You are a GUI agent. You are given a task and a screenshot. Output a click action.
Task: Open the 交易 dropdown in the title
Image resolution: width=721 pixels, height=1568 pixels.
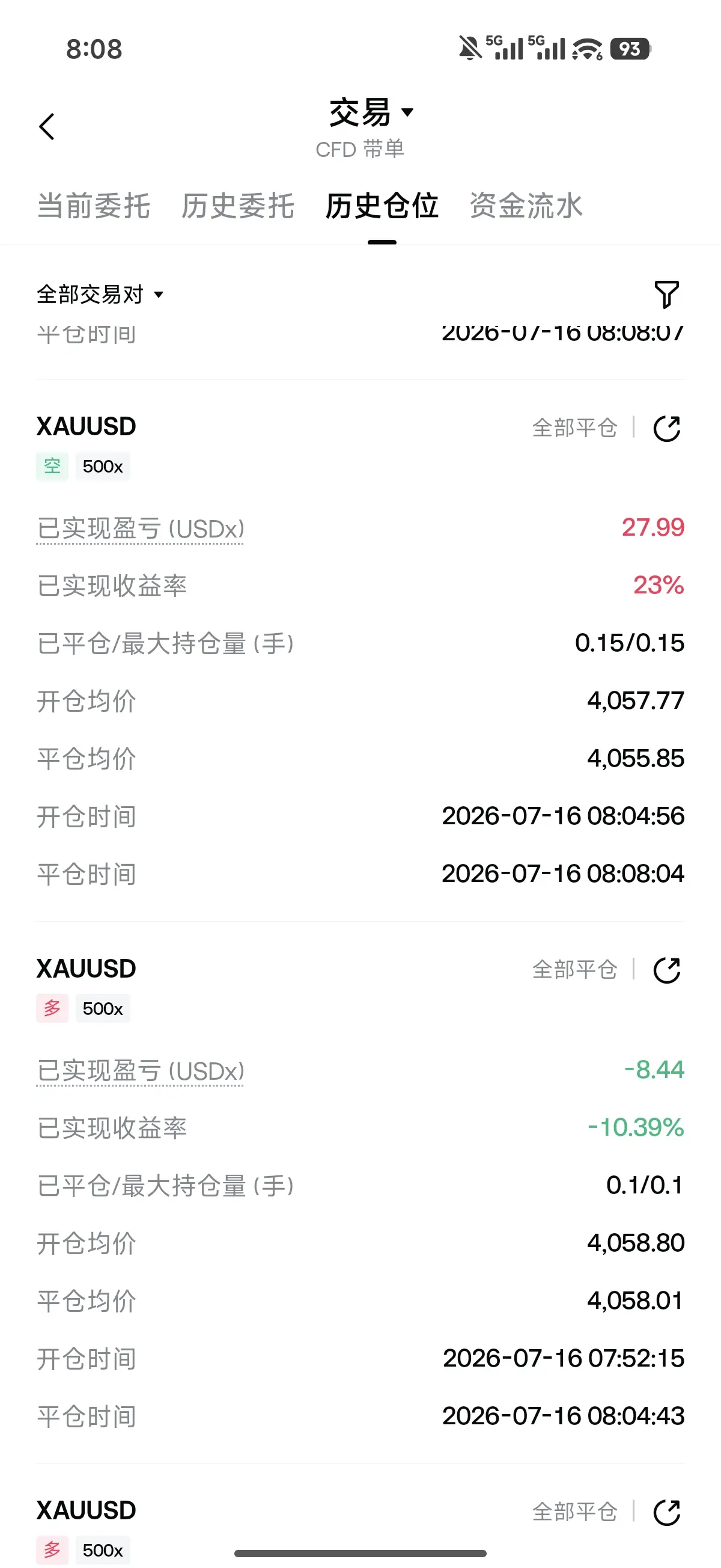point(371,112)
